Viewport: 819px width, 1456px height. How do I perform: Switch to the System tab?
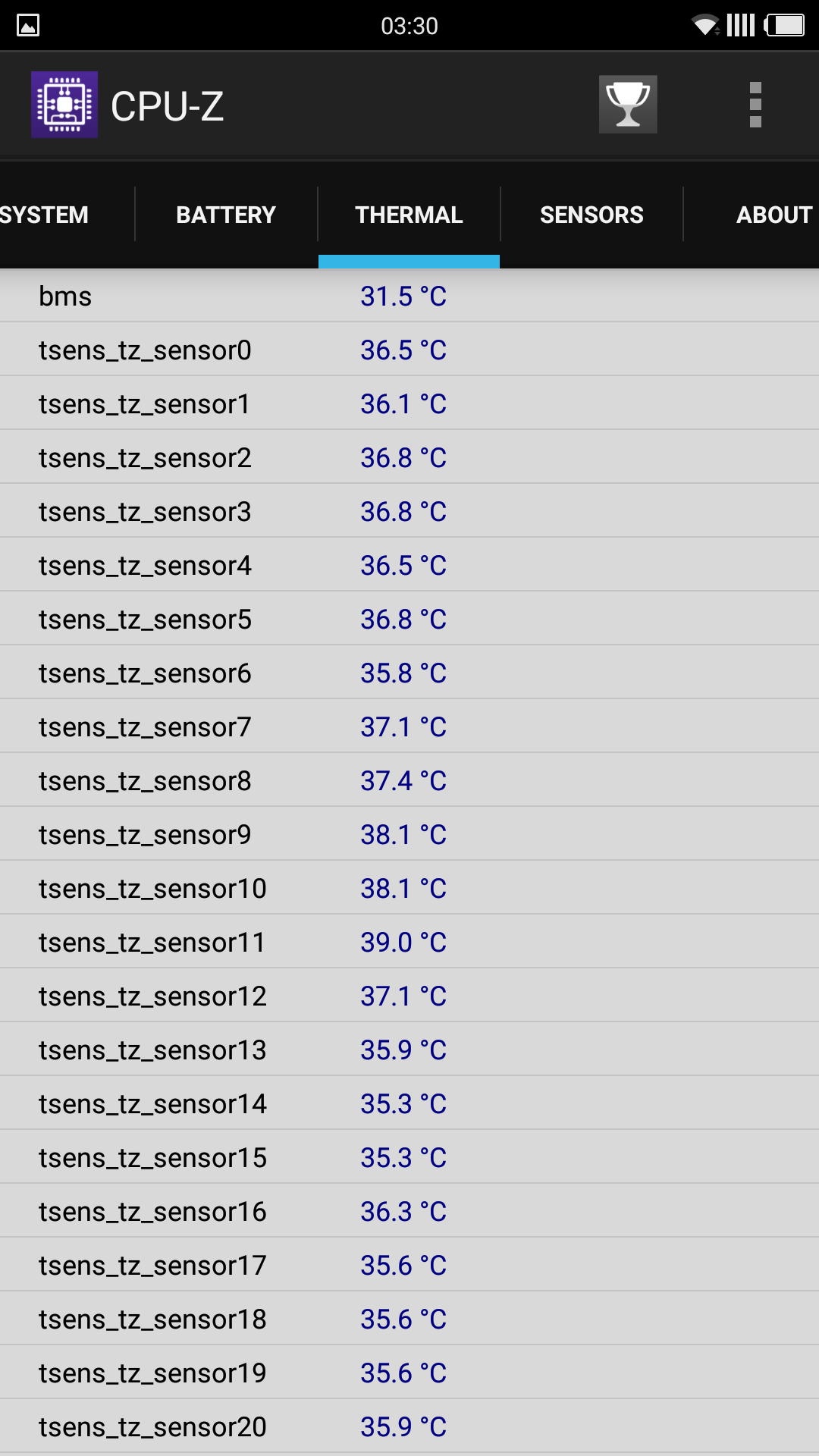click(45, 215)
